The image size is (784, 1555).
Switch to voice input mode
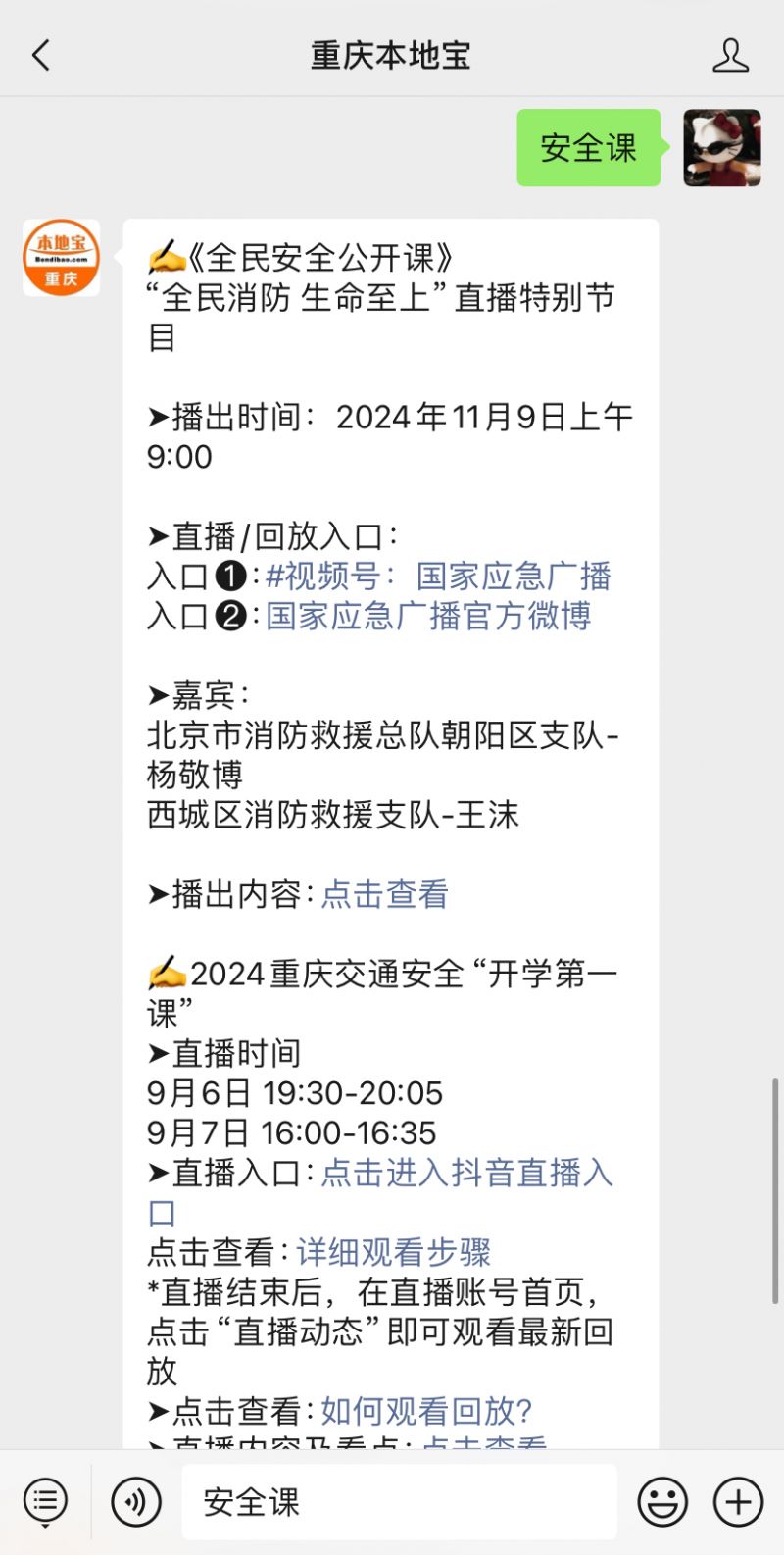tap(136, 1502)
